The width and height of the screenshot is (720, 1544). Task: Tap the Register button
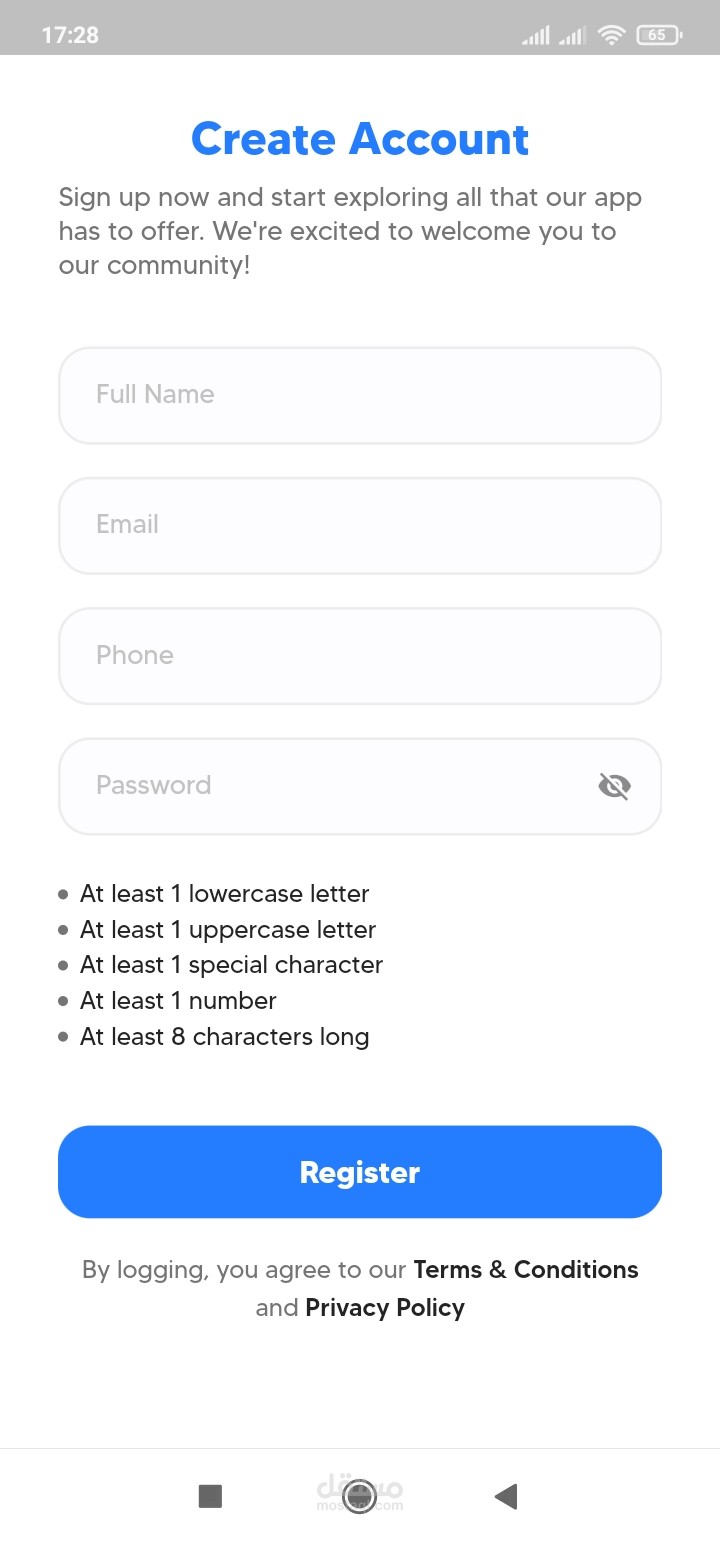point(360,1172)
